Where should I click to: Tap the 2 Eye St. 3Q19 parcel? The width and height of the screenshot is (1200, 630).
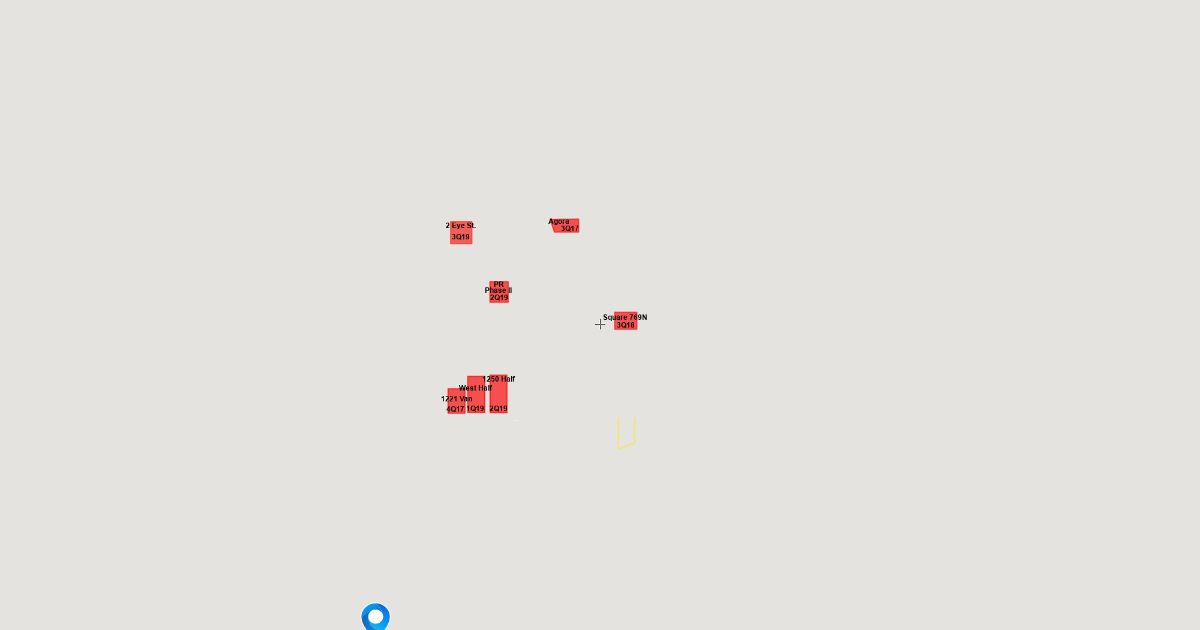(461, 233)
